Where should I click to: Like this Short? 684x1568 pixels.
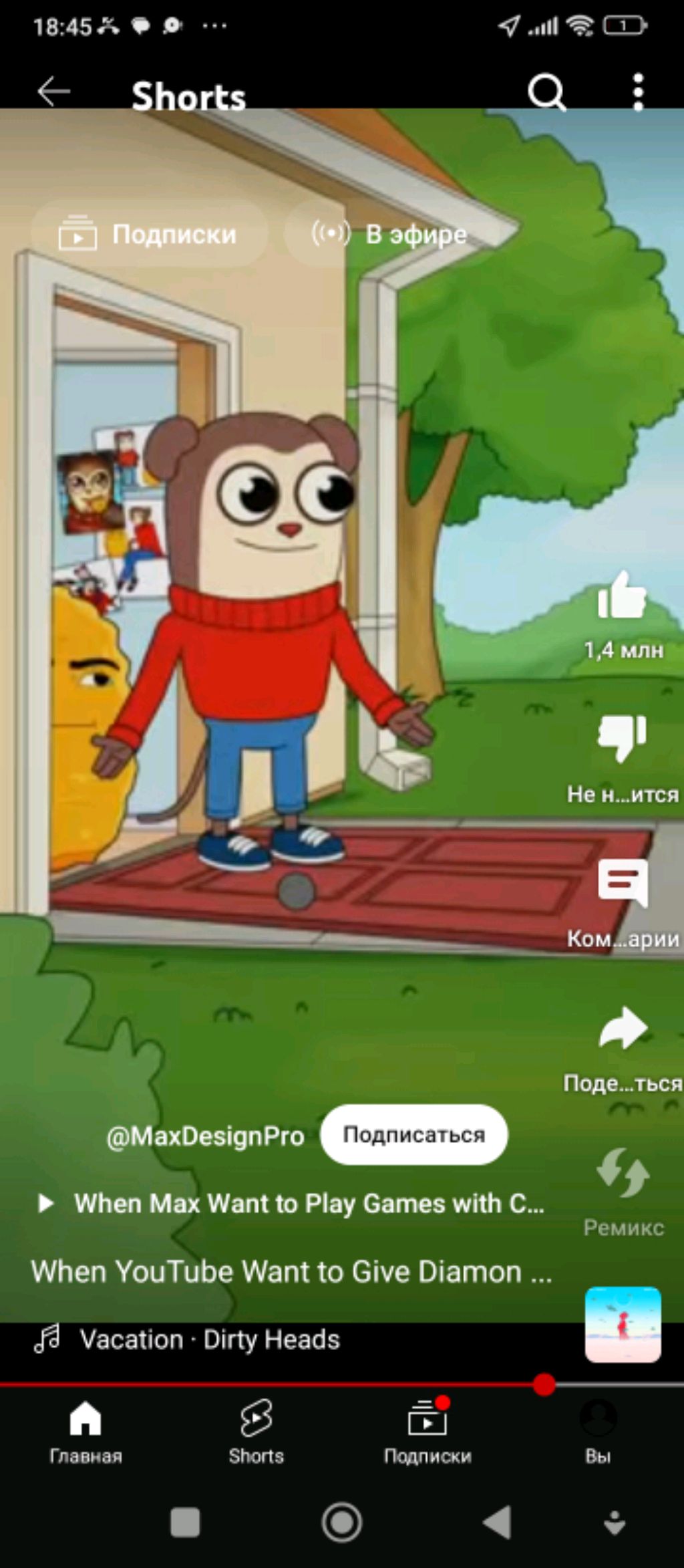623,596
